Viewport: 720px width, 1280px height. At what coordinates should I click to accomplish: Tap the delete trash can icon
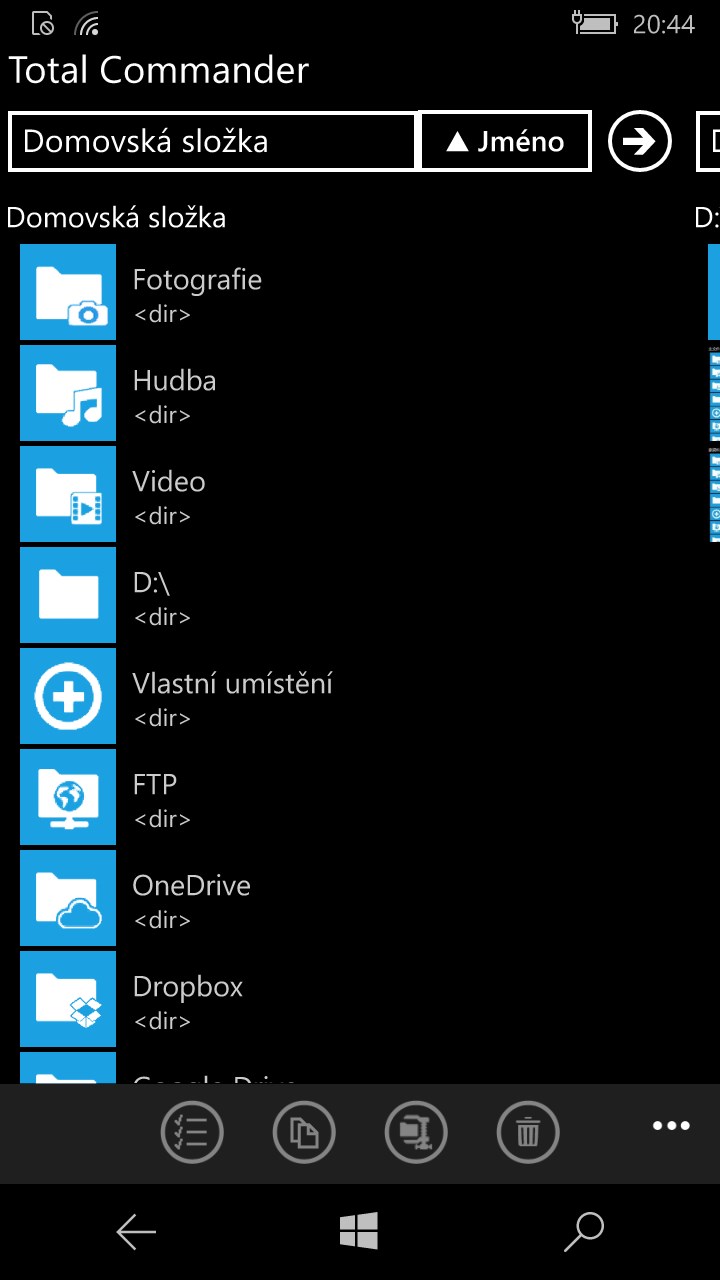coord(528,1133)
